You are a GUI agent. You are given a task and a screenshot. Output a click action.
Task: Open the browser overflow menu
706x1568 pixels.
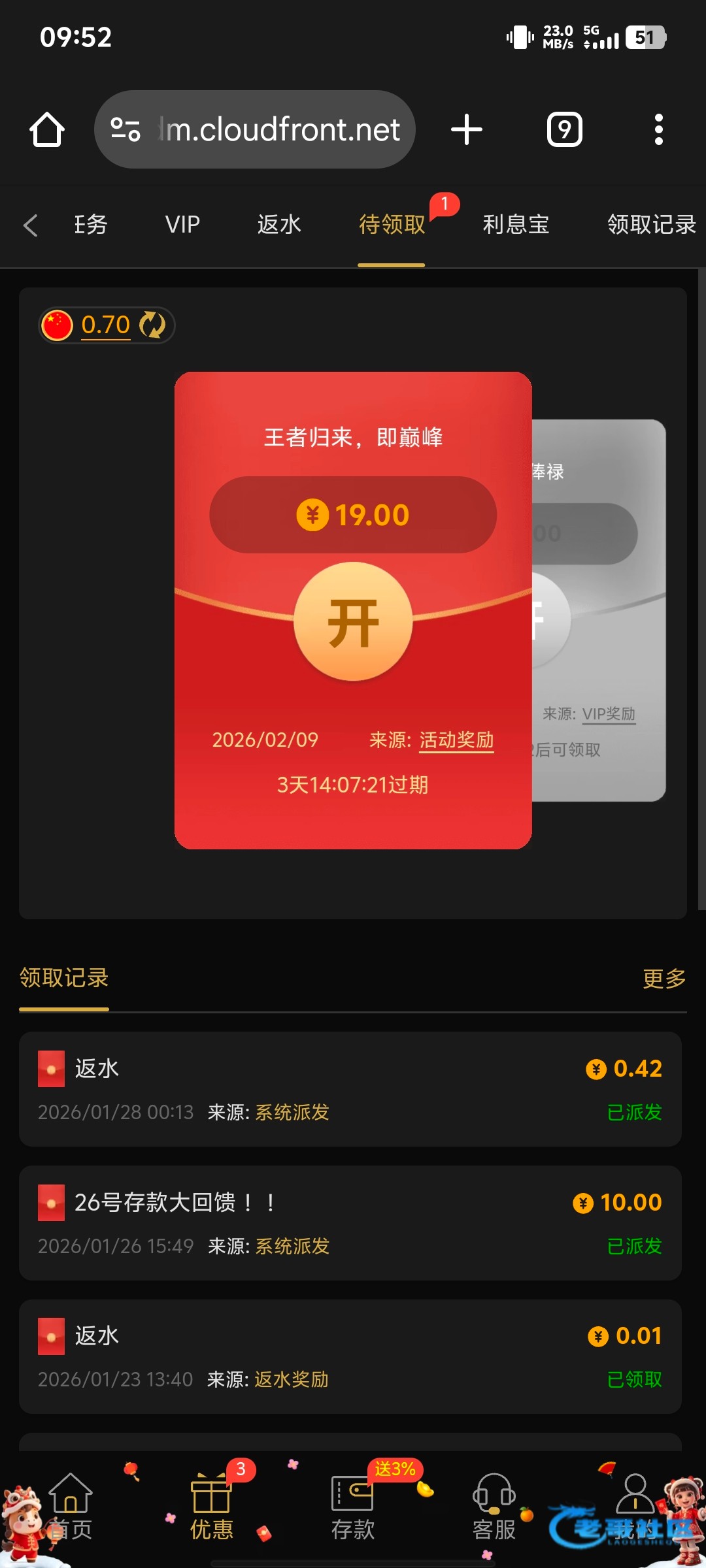point(658,129)
